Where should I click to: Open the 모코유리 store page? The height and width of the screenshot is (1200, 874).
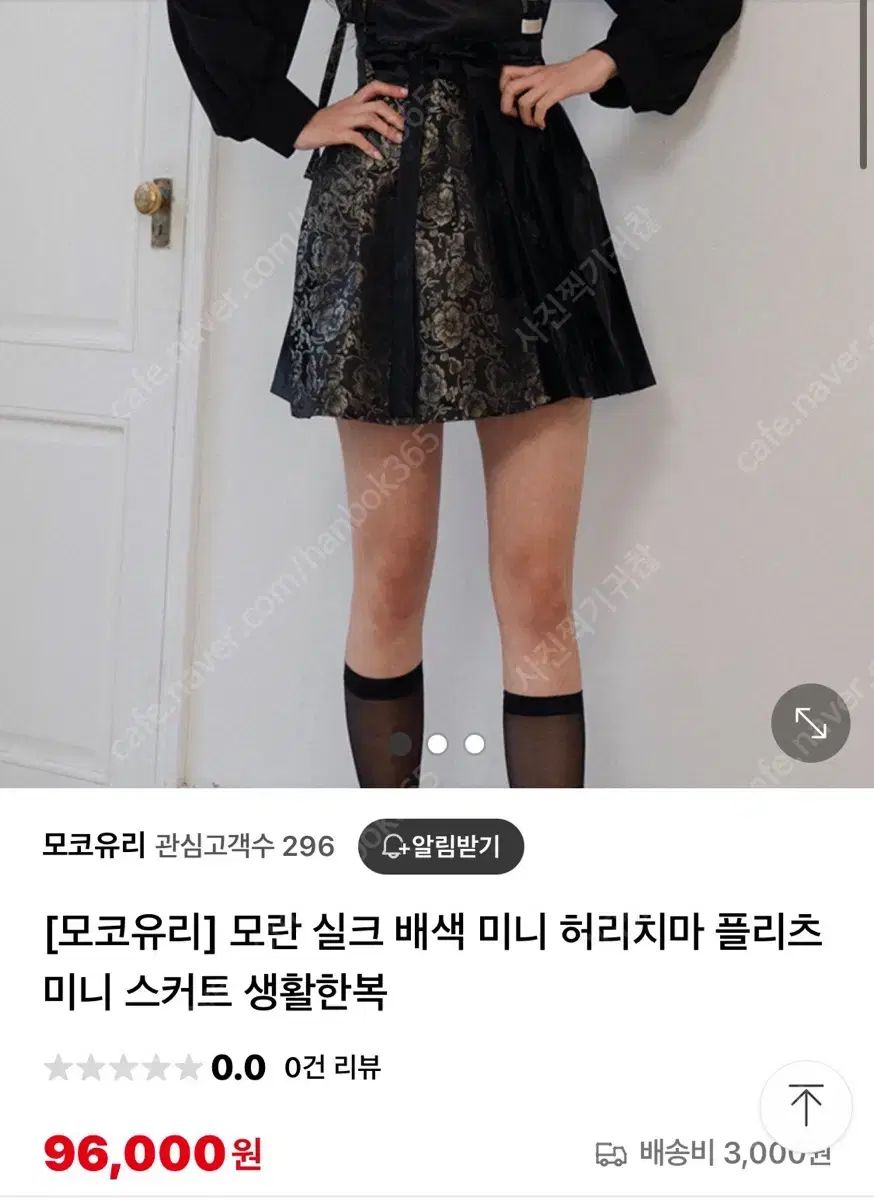pyautogui.click(x=95, y=846)
